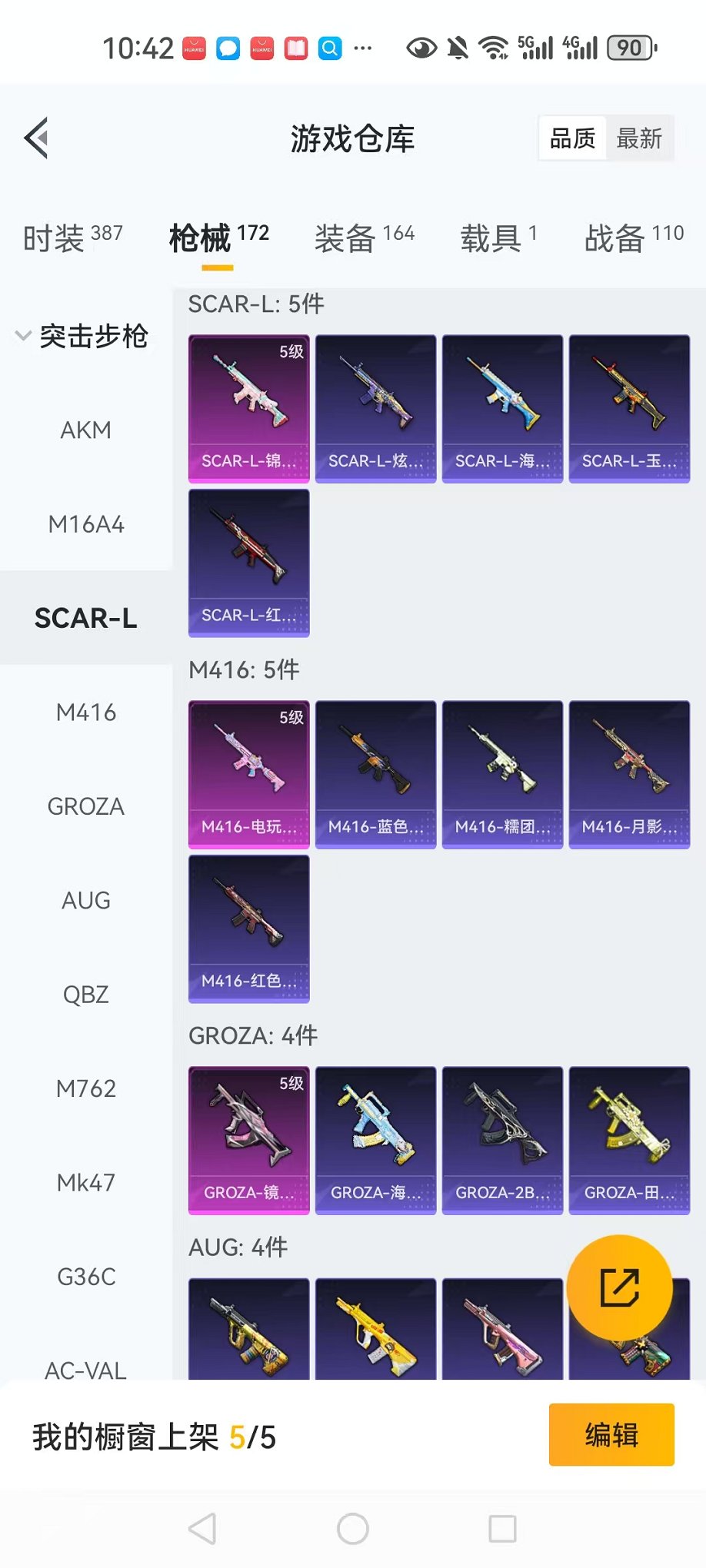Switch to the 战备 tab

[x=633, y=238]
